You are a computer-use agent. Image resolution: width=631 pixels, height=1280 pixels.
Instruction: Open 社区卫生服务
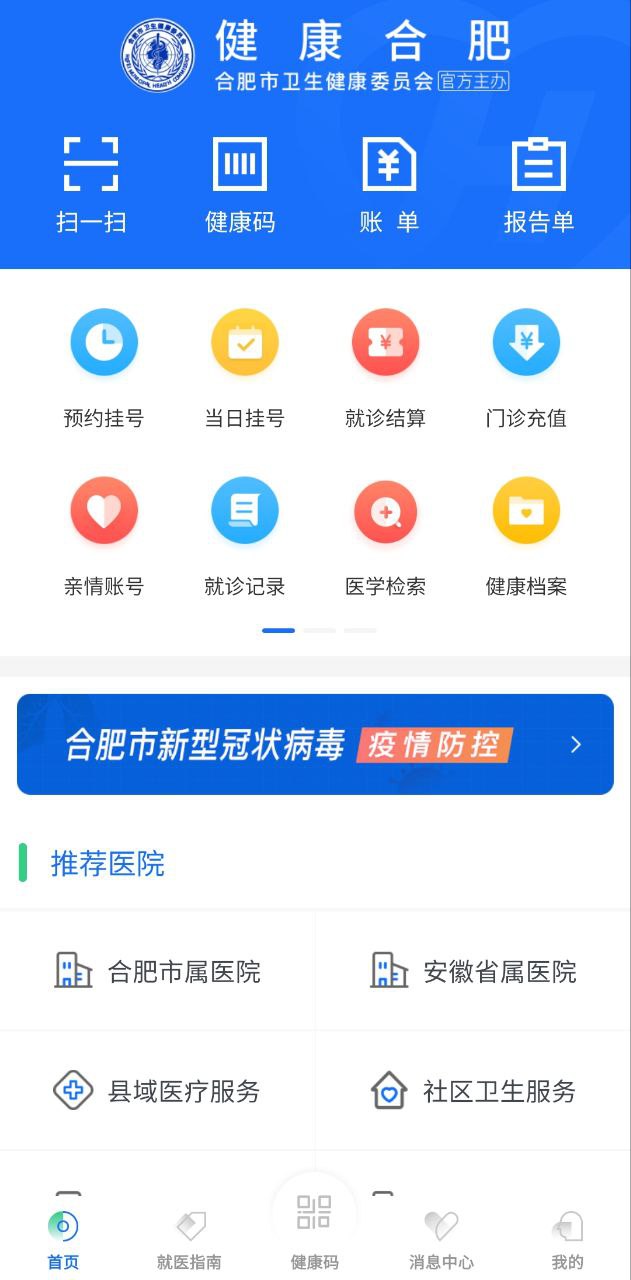click(473, 1090)
